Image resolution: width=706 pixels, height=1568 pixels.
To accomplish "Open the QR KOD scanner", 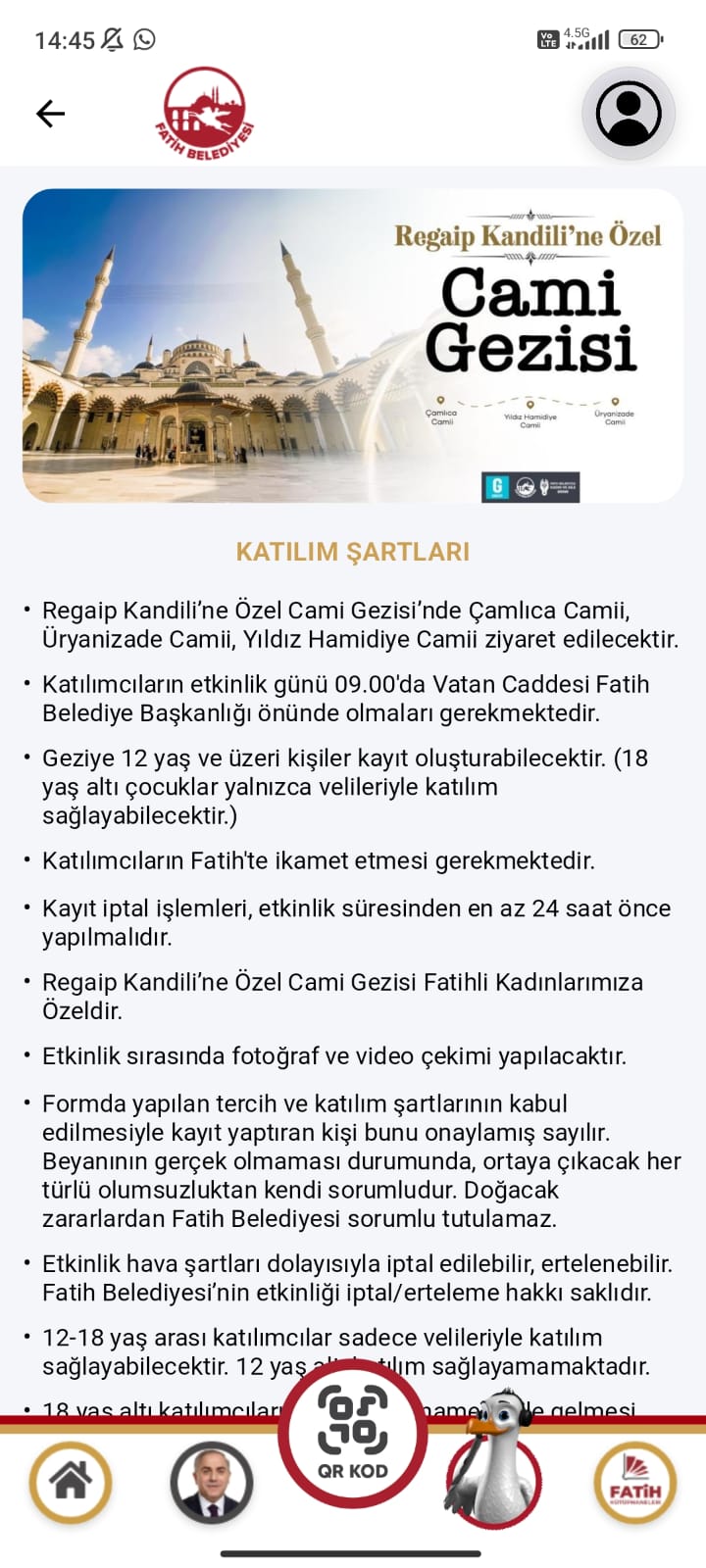I will click(x=353, y=1434).
